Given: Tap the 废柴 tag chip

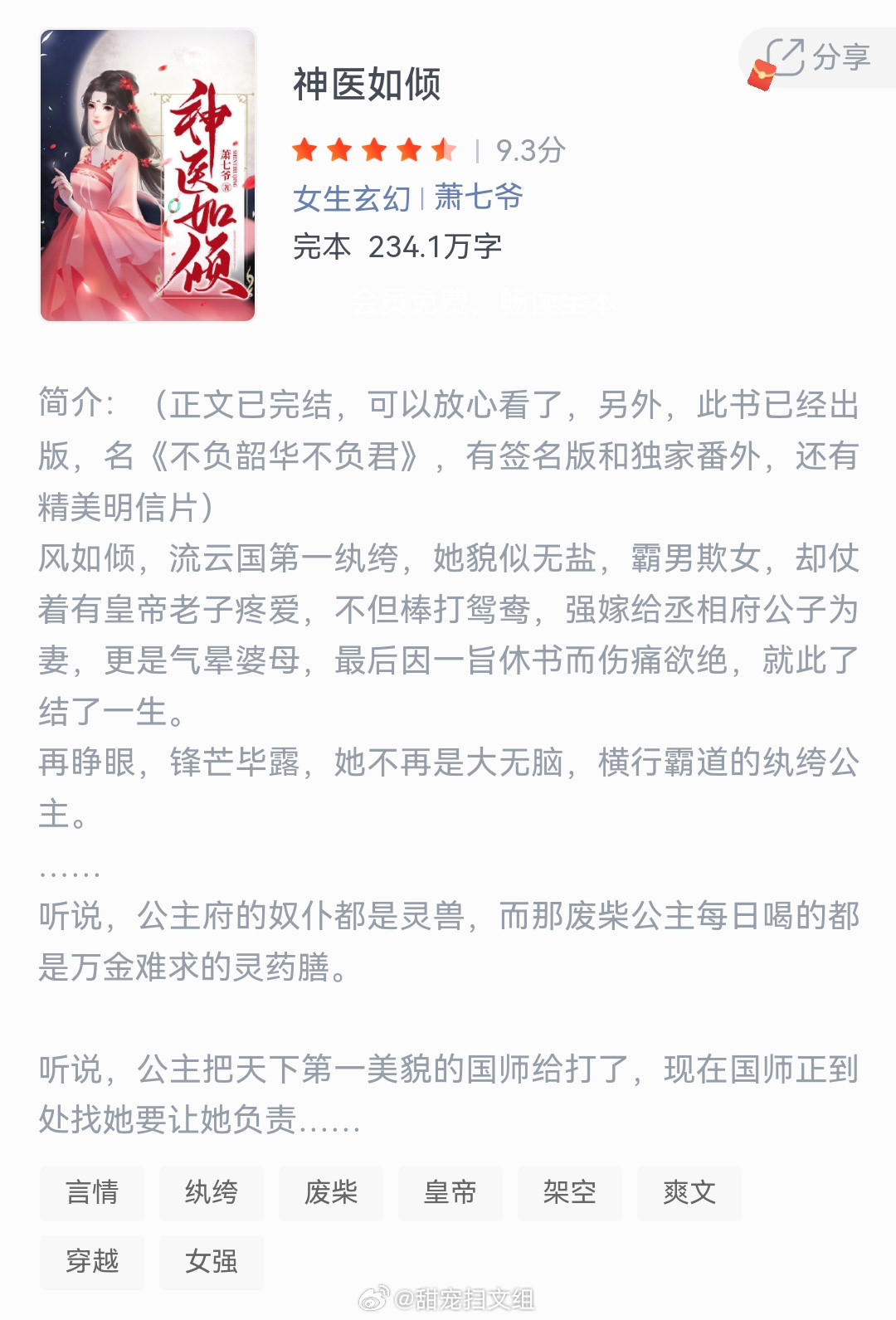Looking at the screenshot, I should [x=330, y=1193].
